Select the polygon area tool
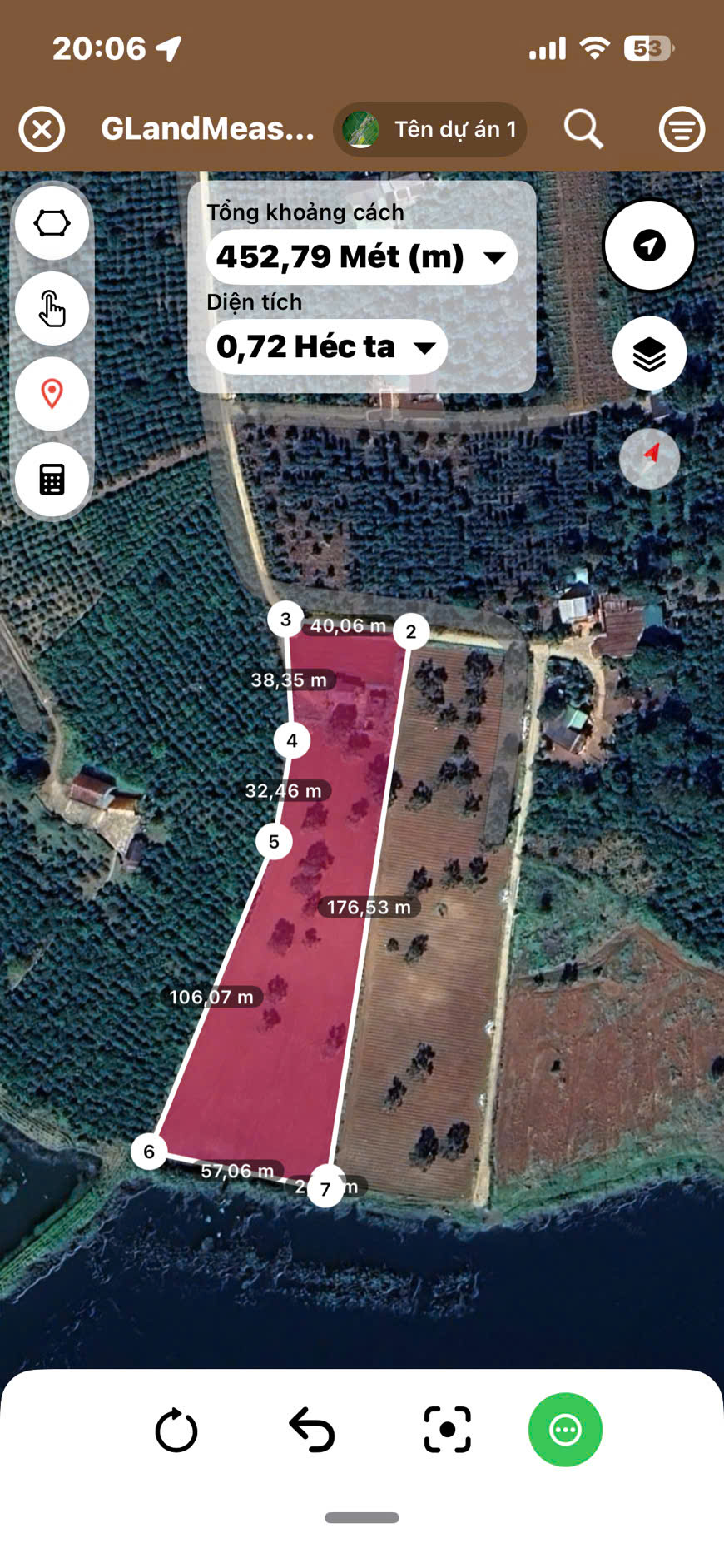This screenshot has width=724, height=1568. [x=52, y=223]
